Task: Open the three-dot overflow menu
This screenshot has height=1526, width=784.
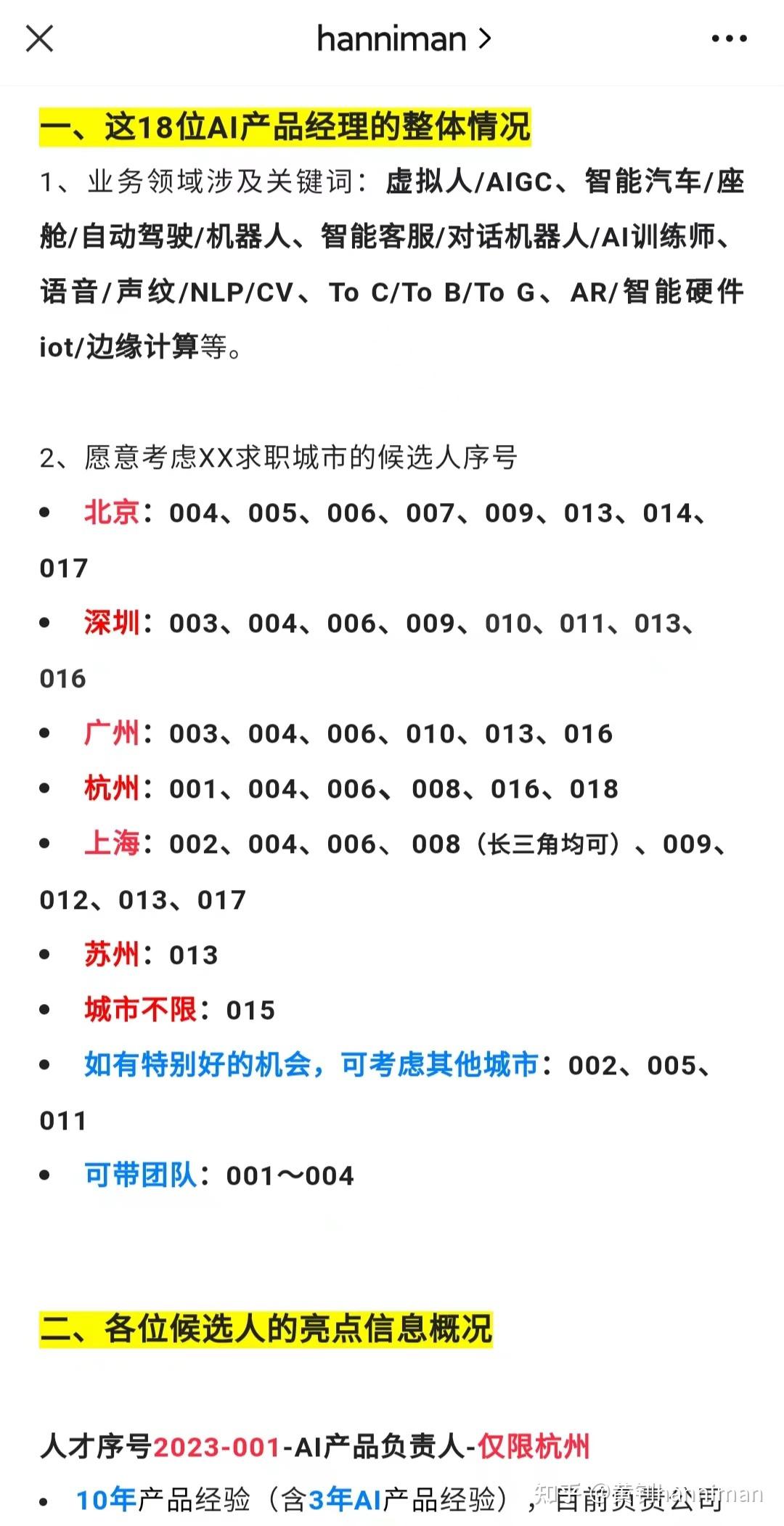Action: 729,38
